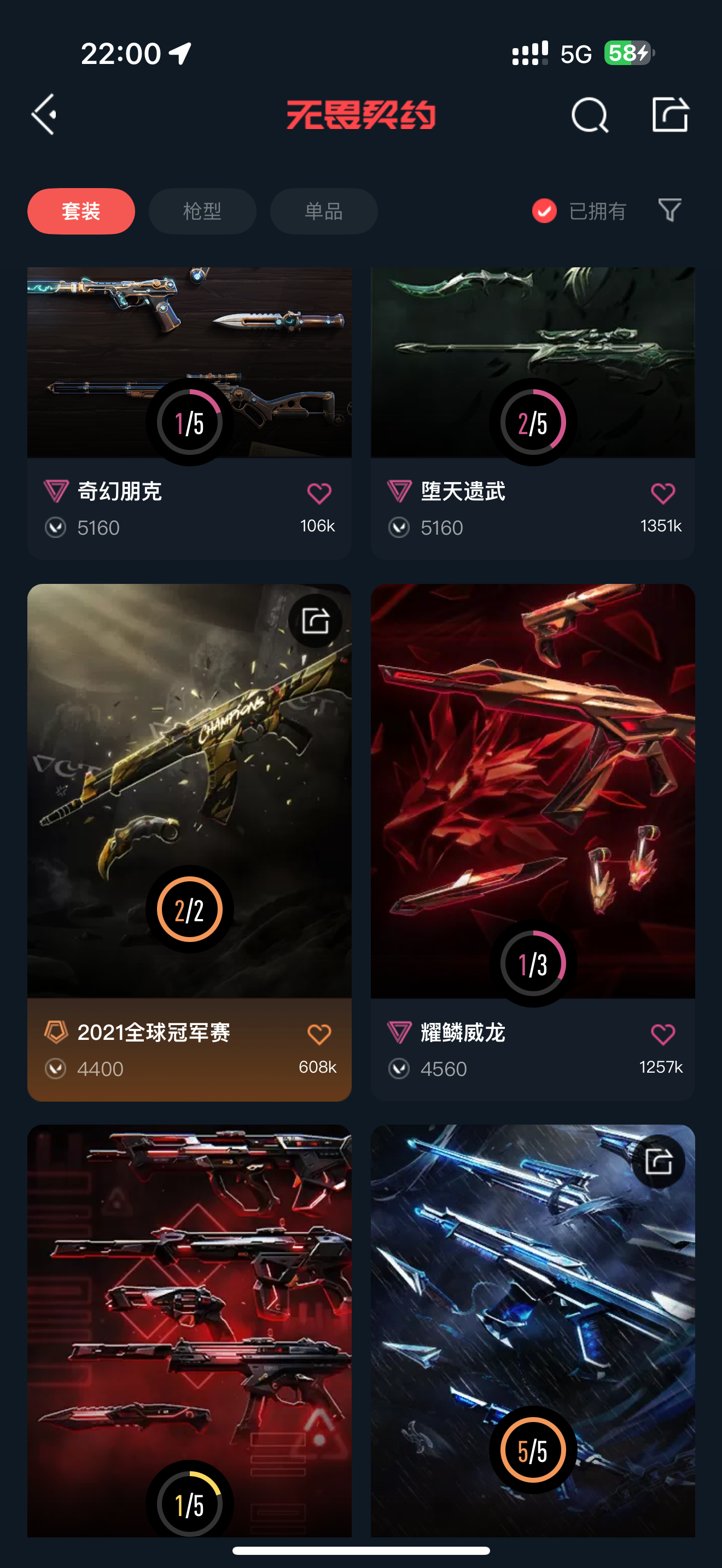Open the filter funnel icon
The height and width of the screenshot is (1568, 722).
[669, 210]
